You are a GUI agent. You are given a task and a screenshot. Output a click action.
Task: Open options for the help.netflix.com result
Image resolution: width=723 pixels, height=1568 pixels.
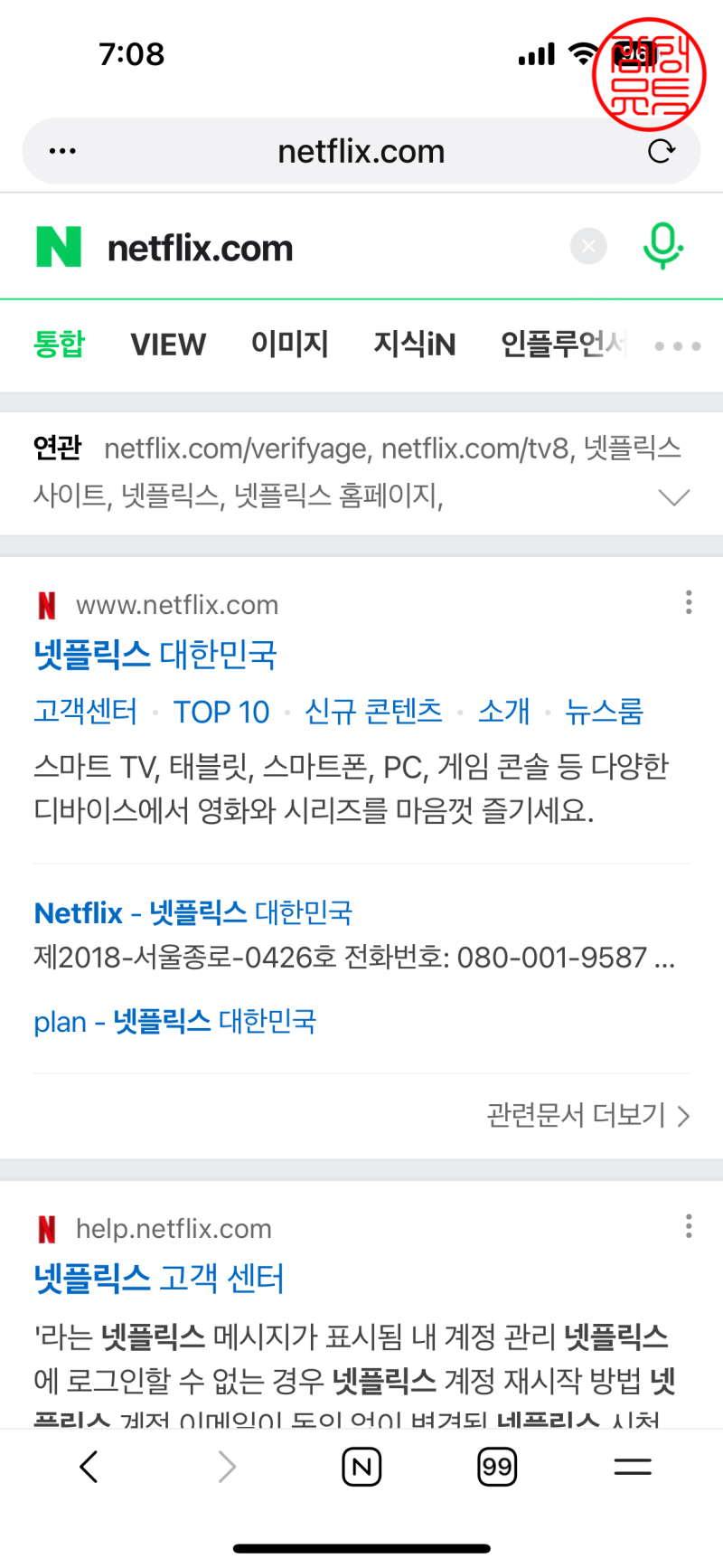(688, 1226)
